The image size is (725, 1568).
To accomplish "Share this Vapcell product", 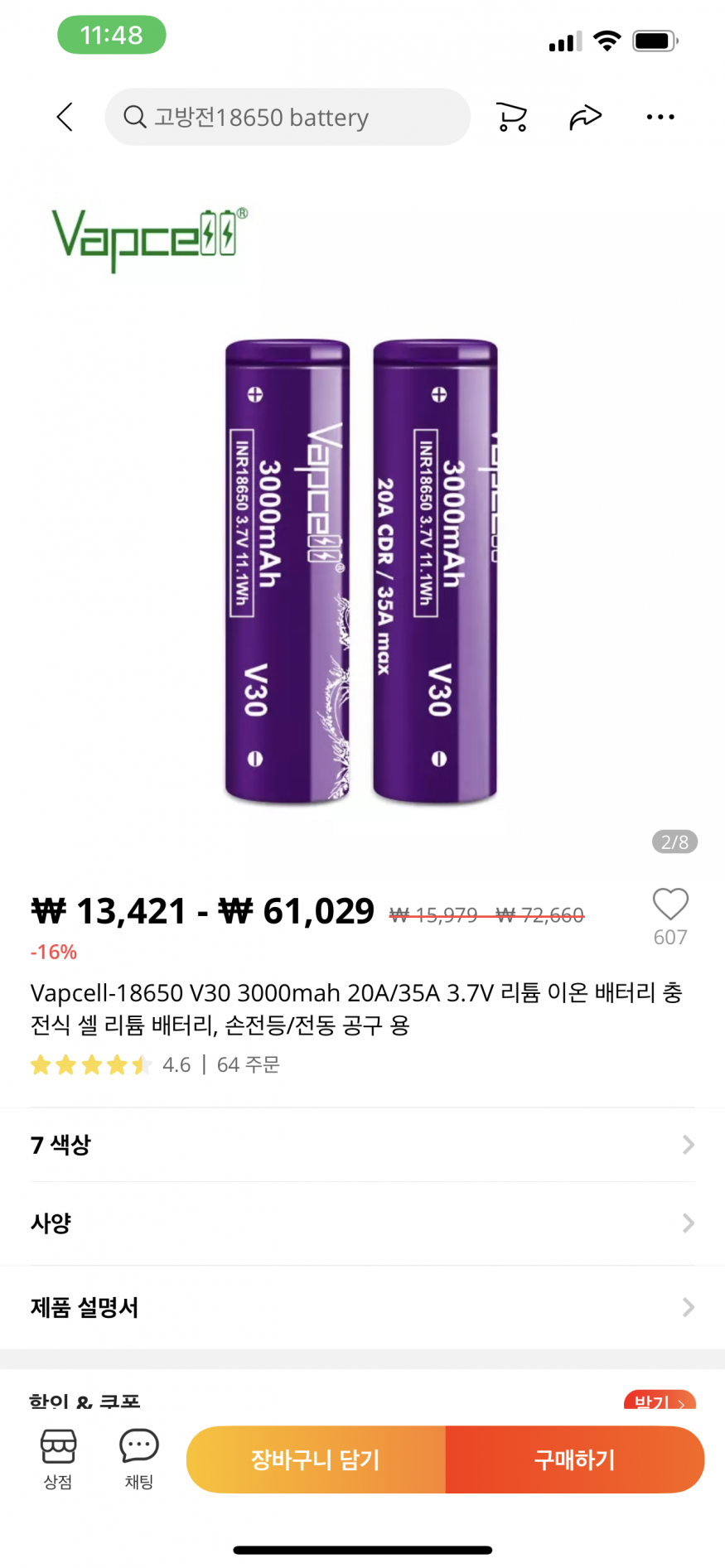I will point(585,117).
